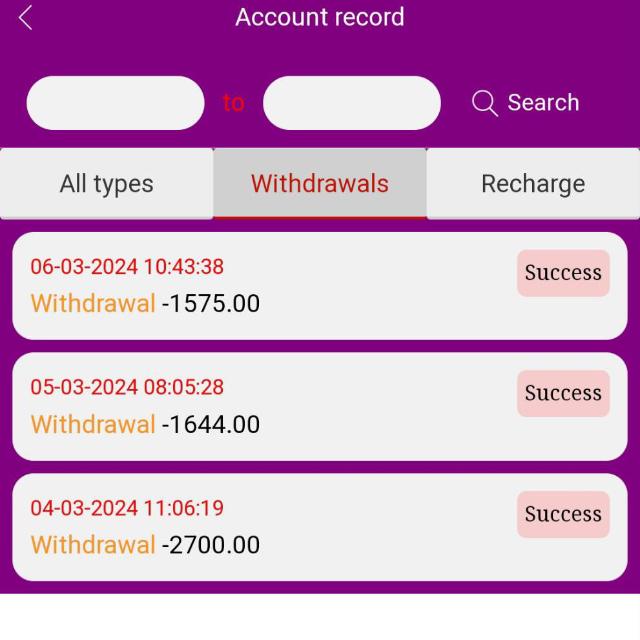
Task: Go back from Account record
Action: [x=25, y=17]
